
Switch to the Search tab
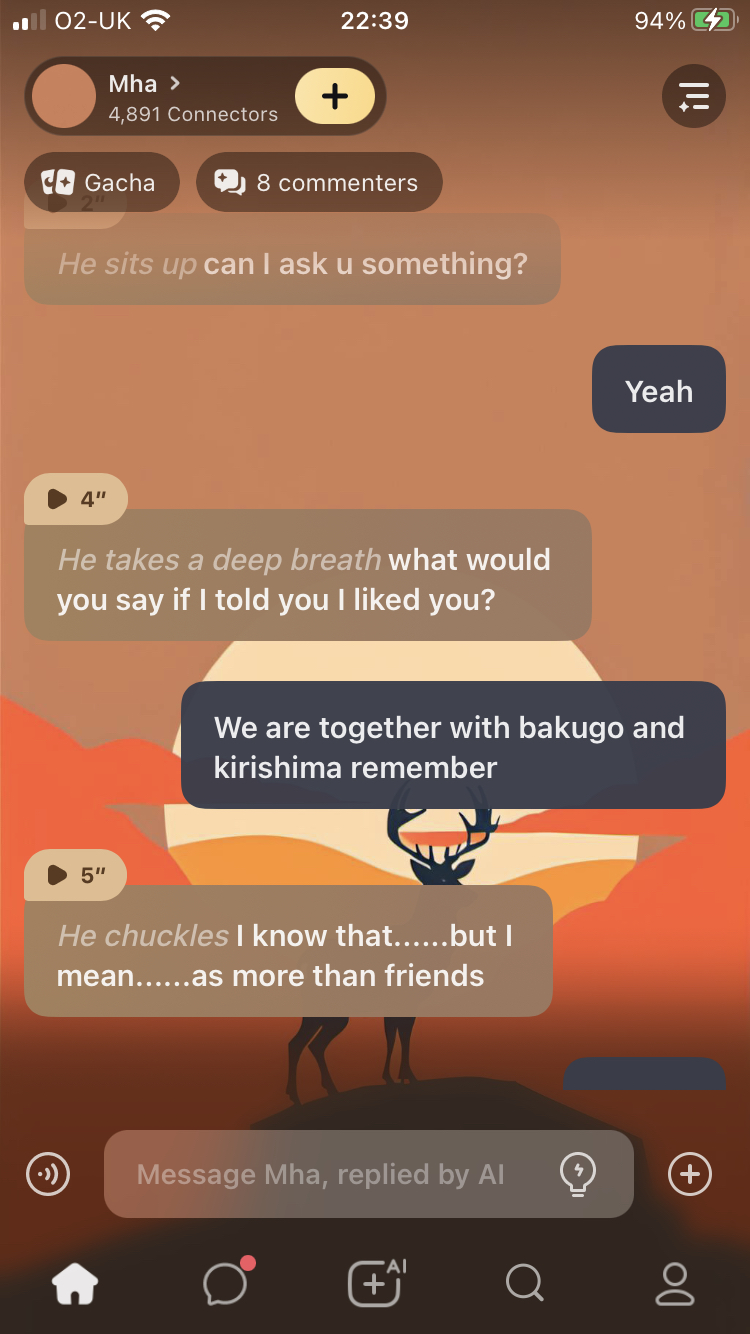[x=524, y=1283]
